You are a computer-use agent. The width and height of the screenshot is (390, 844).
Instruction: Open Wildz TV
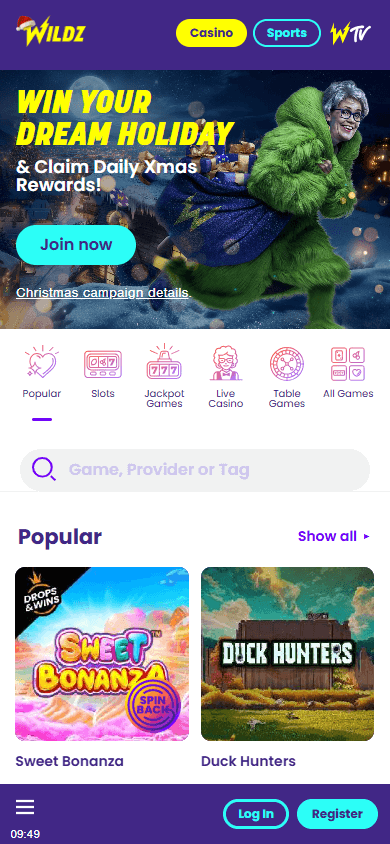click(x=350, y=33)
